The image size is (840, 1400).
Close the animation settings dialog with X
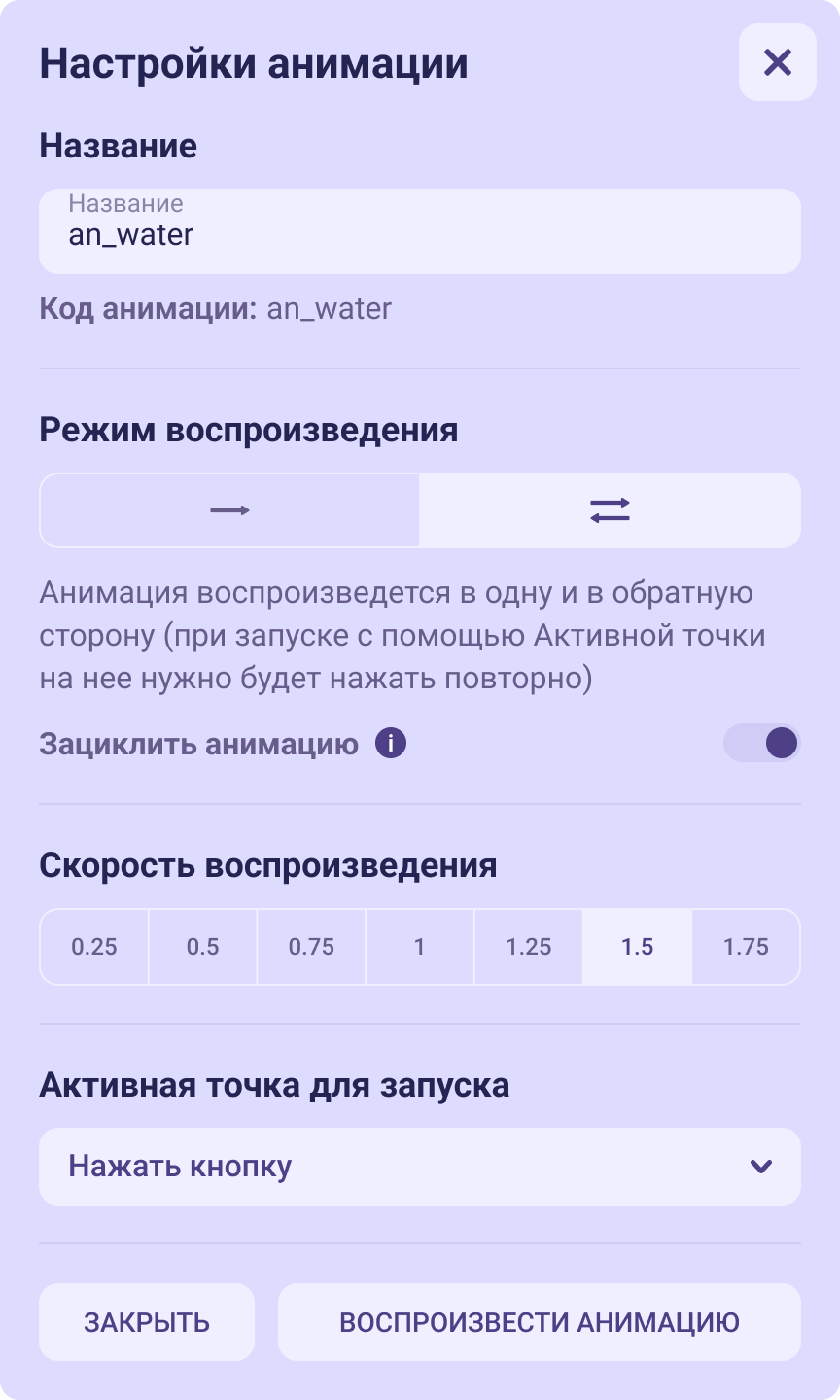(x=777, y=63)
